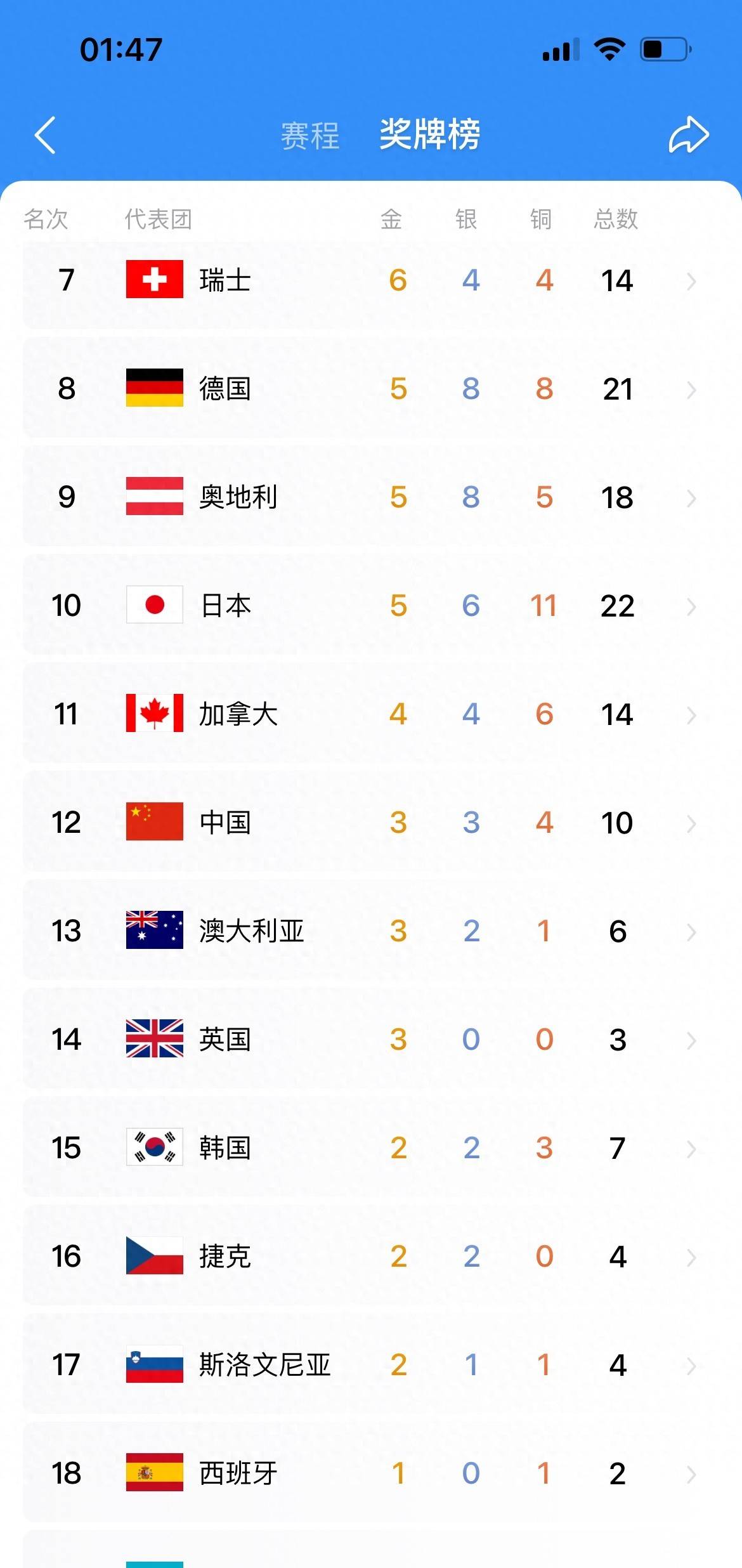The height and width of the screenshot is (1568, 742).
Task: Select the 奖牌榜 tab
Action: coord(429,134)
